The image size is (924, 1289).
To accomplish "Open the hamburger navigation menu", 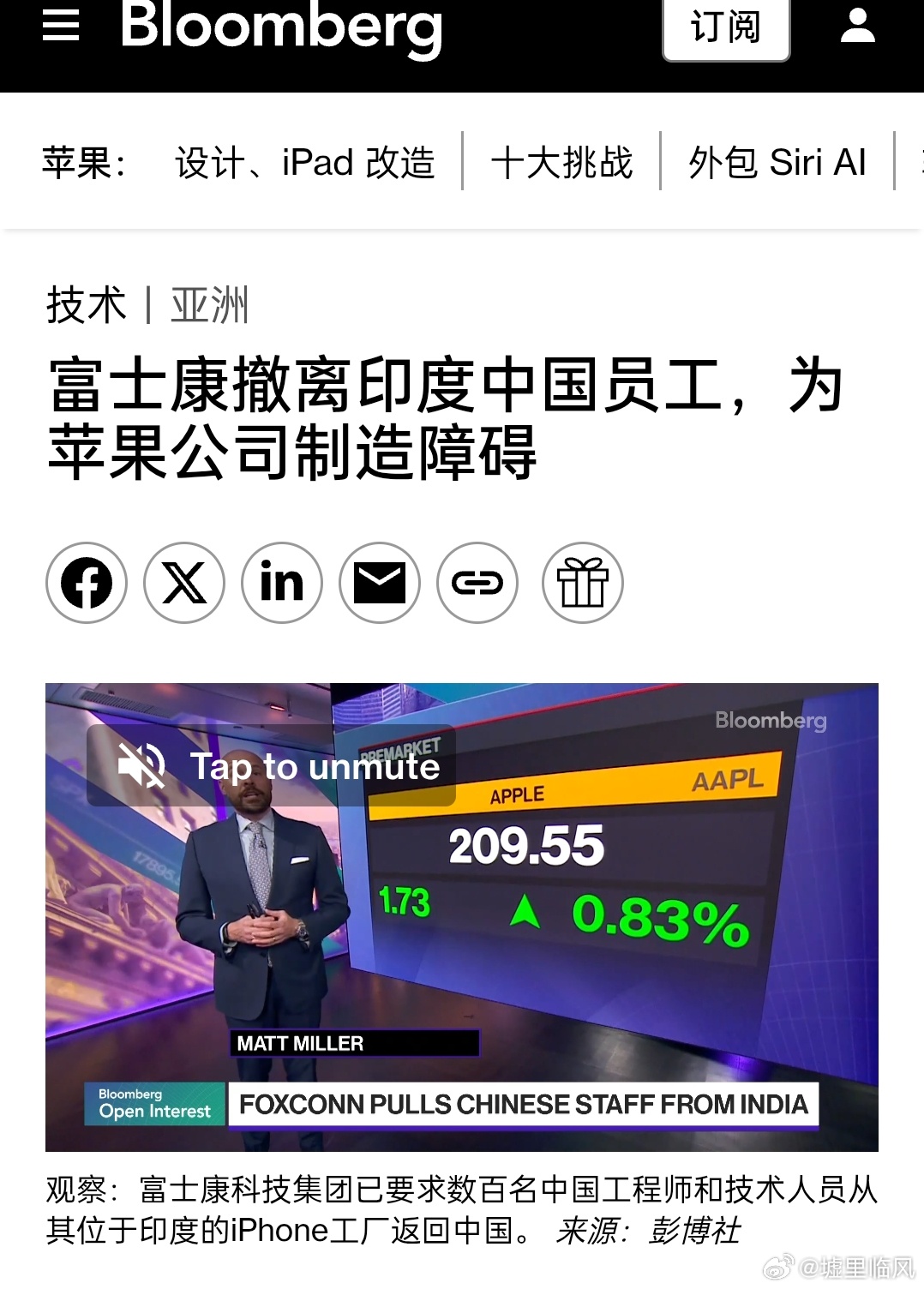I will (60, 27).
